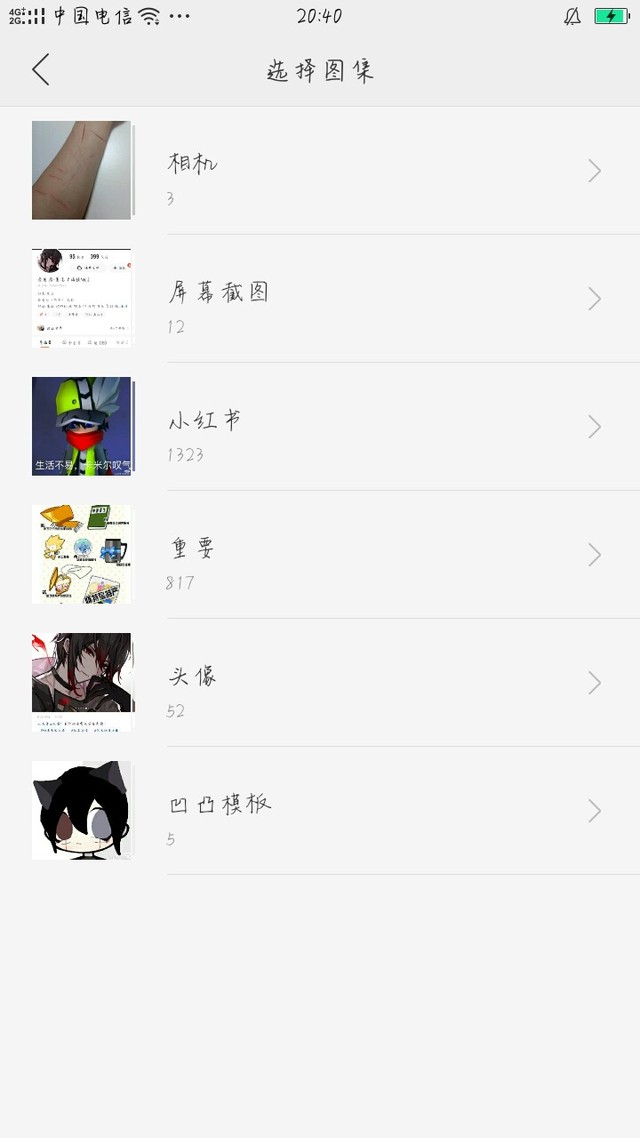Choose the 头像 album
Screen dimensions: 640x1138
[x=320, y=683]
